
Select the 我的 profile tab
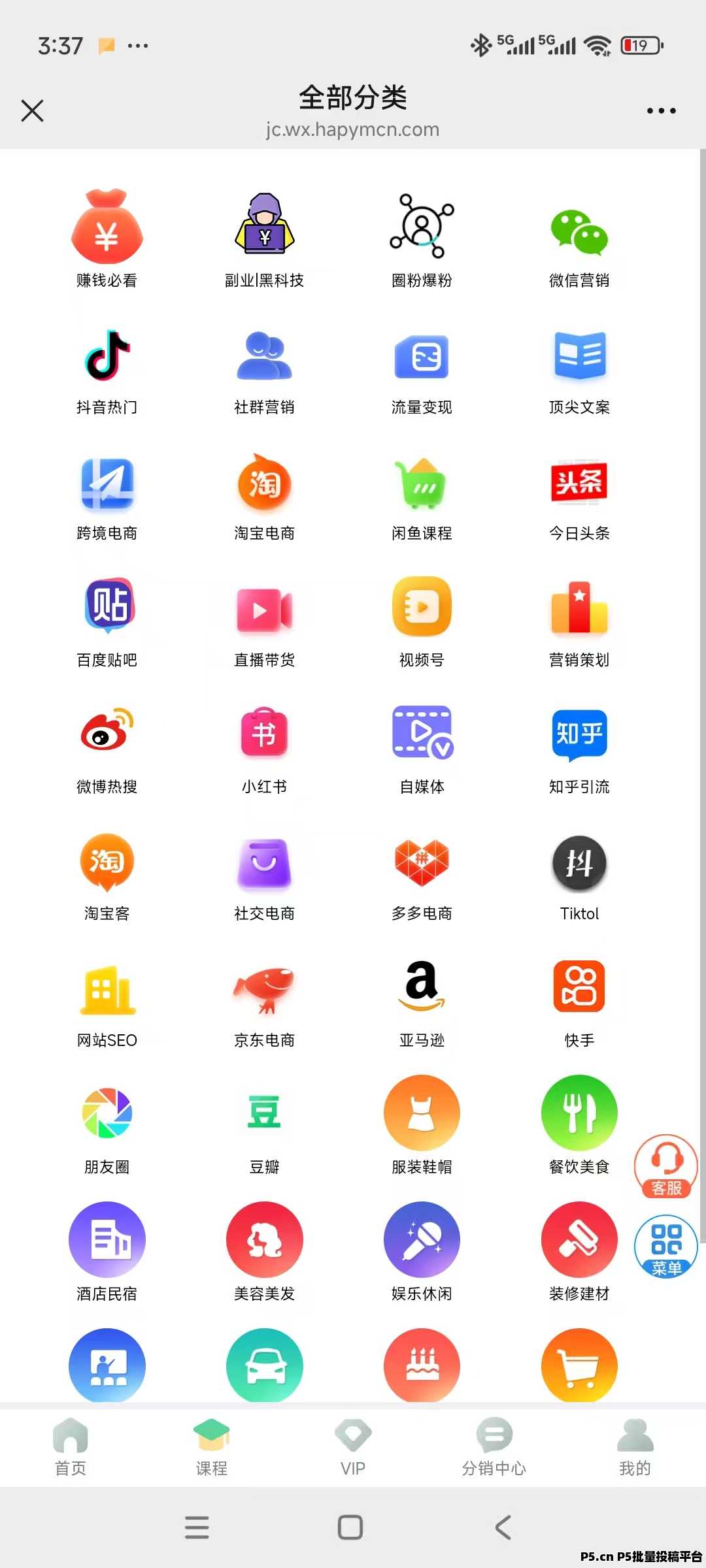point(635,1447)
